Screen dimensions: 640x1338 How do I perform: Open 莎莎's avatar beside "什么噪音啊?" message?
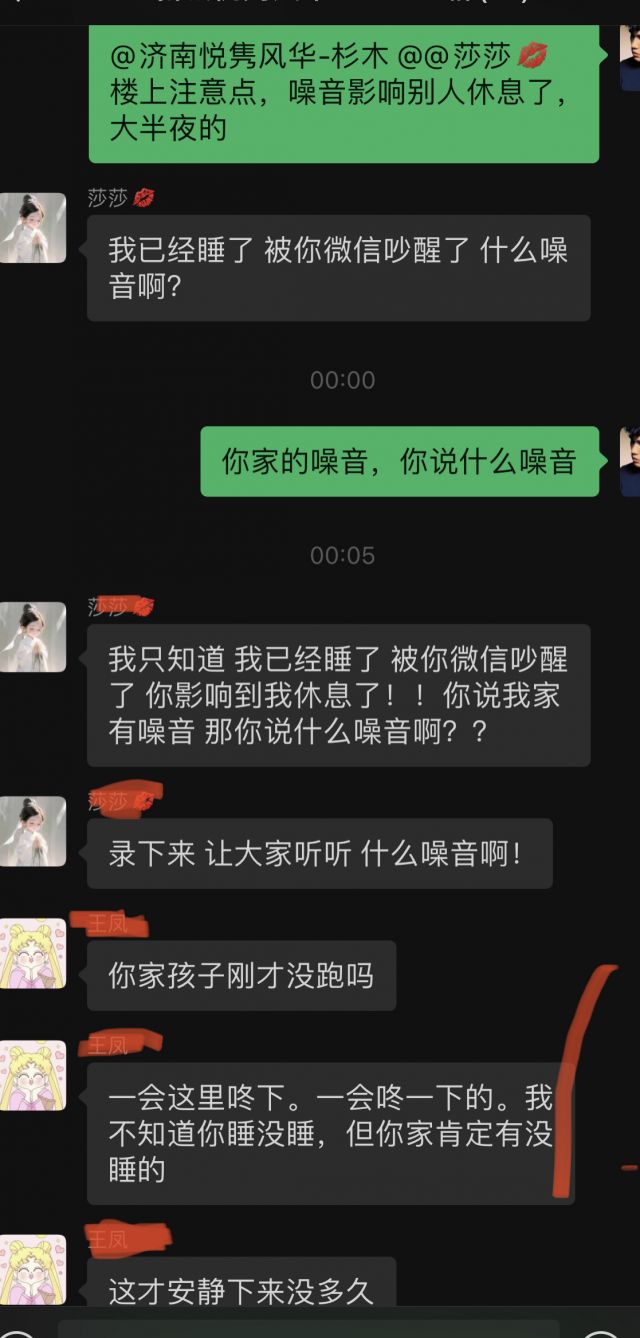tap(33, 228)
